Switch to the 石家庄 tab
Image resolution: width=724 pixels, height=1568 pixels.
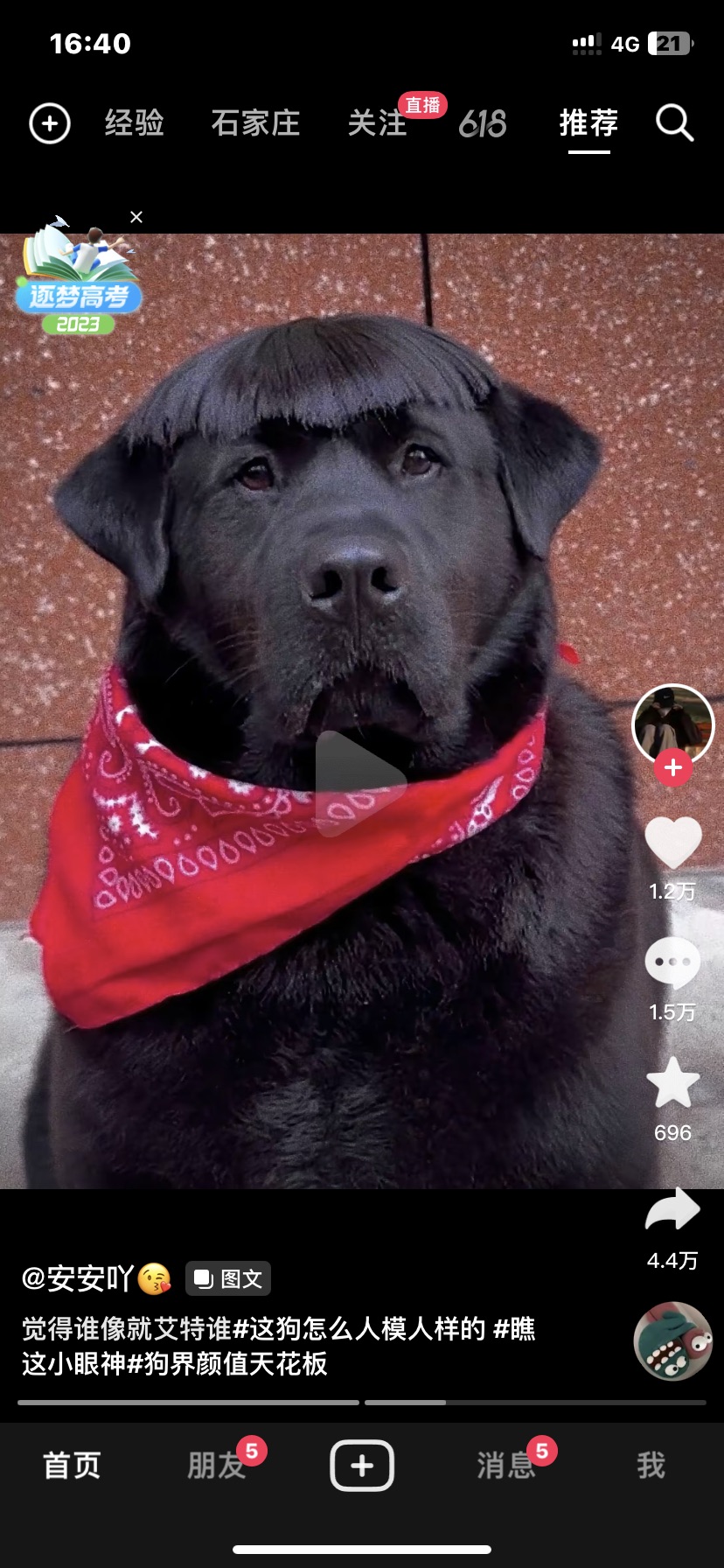point(255,123)
